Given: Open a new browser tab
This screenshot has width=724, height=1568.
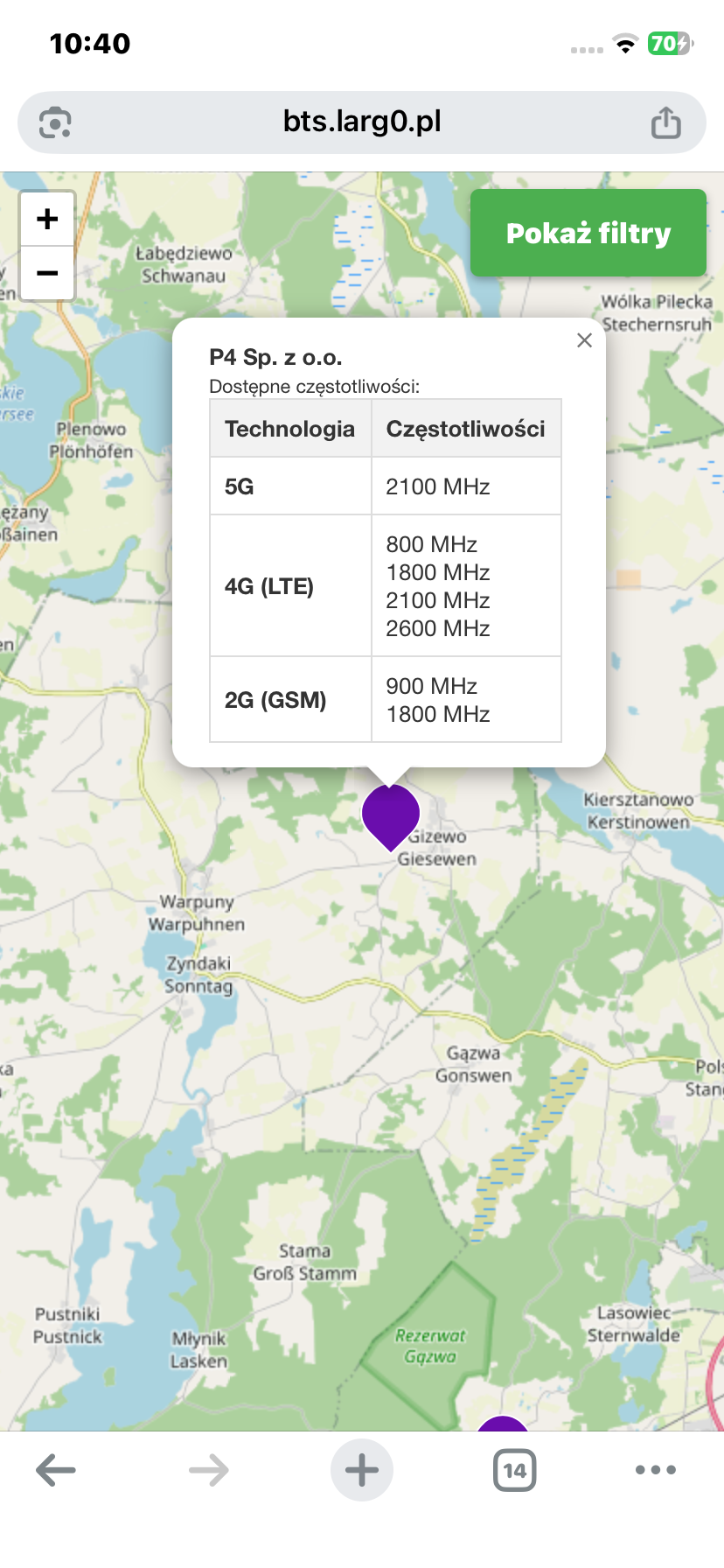Looking at the screenshot, I should pyautogui.click(x=362, y=1470).
